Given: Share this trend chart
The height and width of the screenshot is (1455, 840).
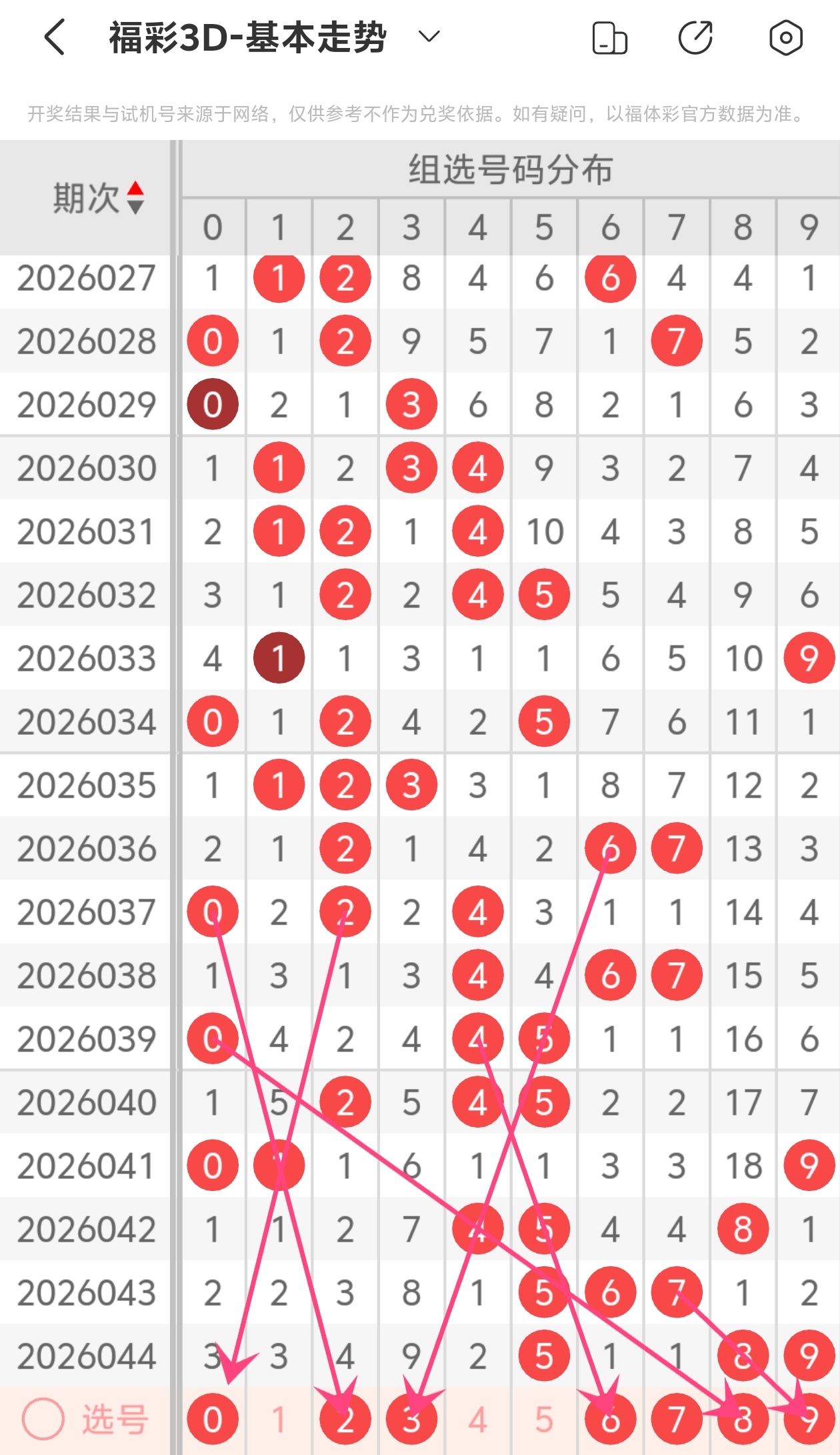Looking at the screenshot, I should pyautogui.click(x=695, y=38).
